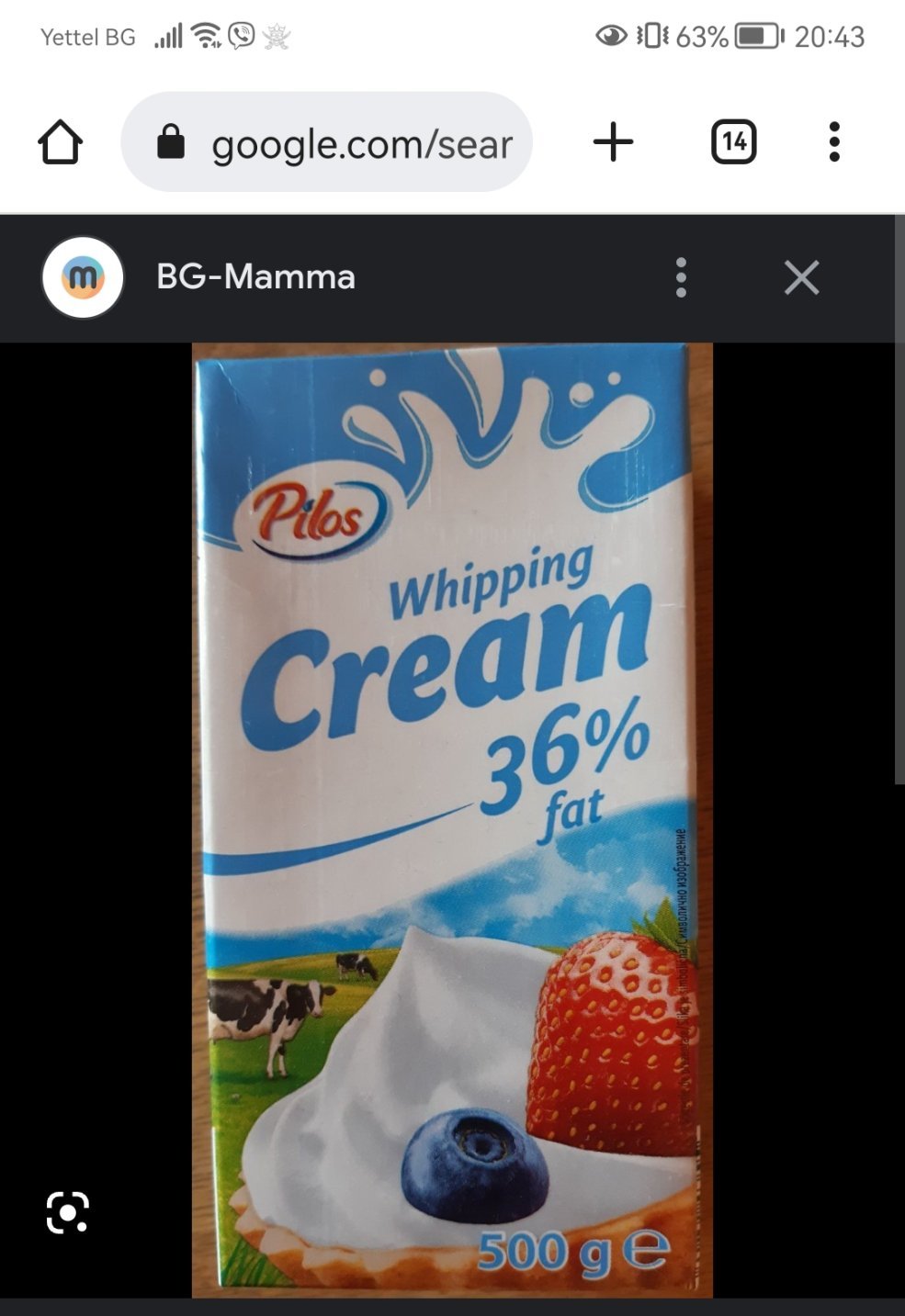Search this image with Google Lens
This screenshot has width=905, height=1316.
click(68, 1212)
